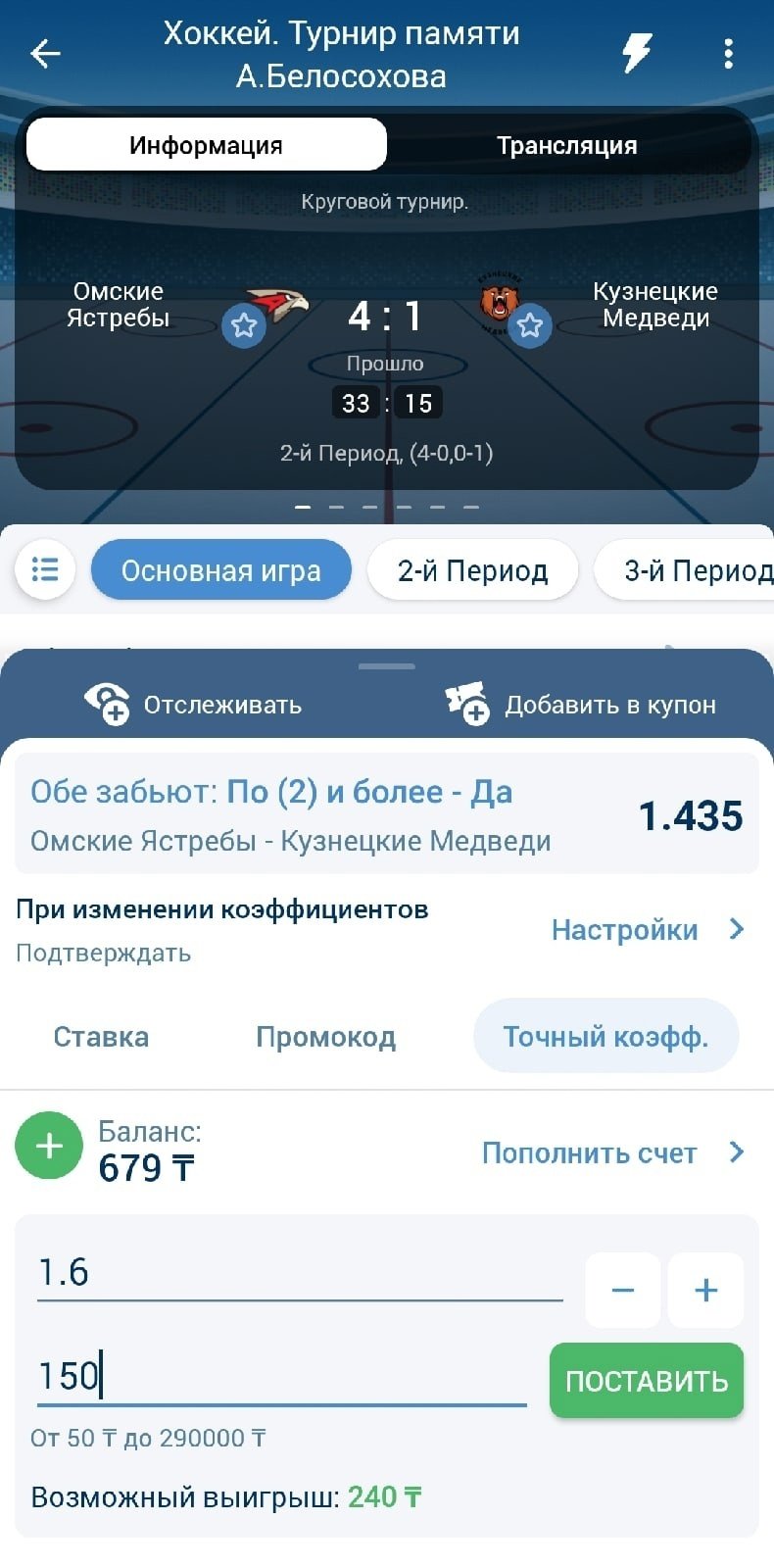Viewport: 774px width, 1568px height.
Task: Open Настройки for odds changes
Action: click(647, 929)
